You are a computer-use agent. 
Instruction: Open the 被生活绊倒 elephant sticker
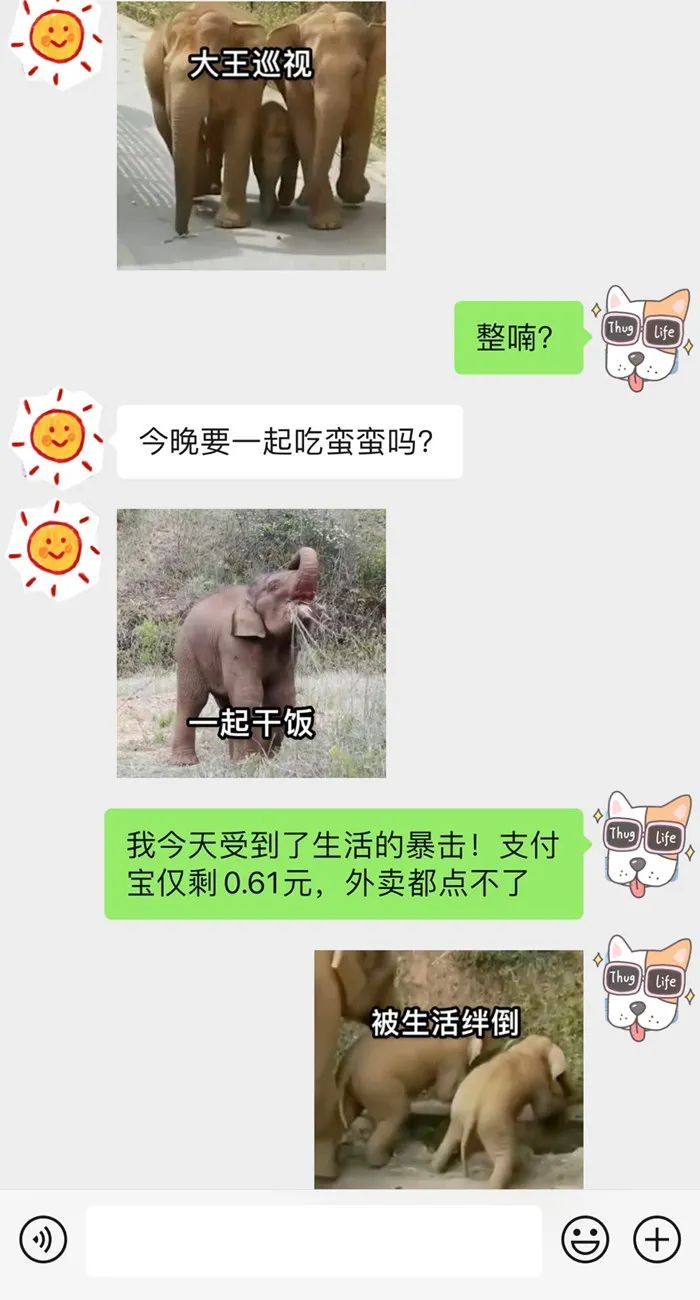click(448, 1068)
